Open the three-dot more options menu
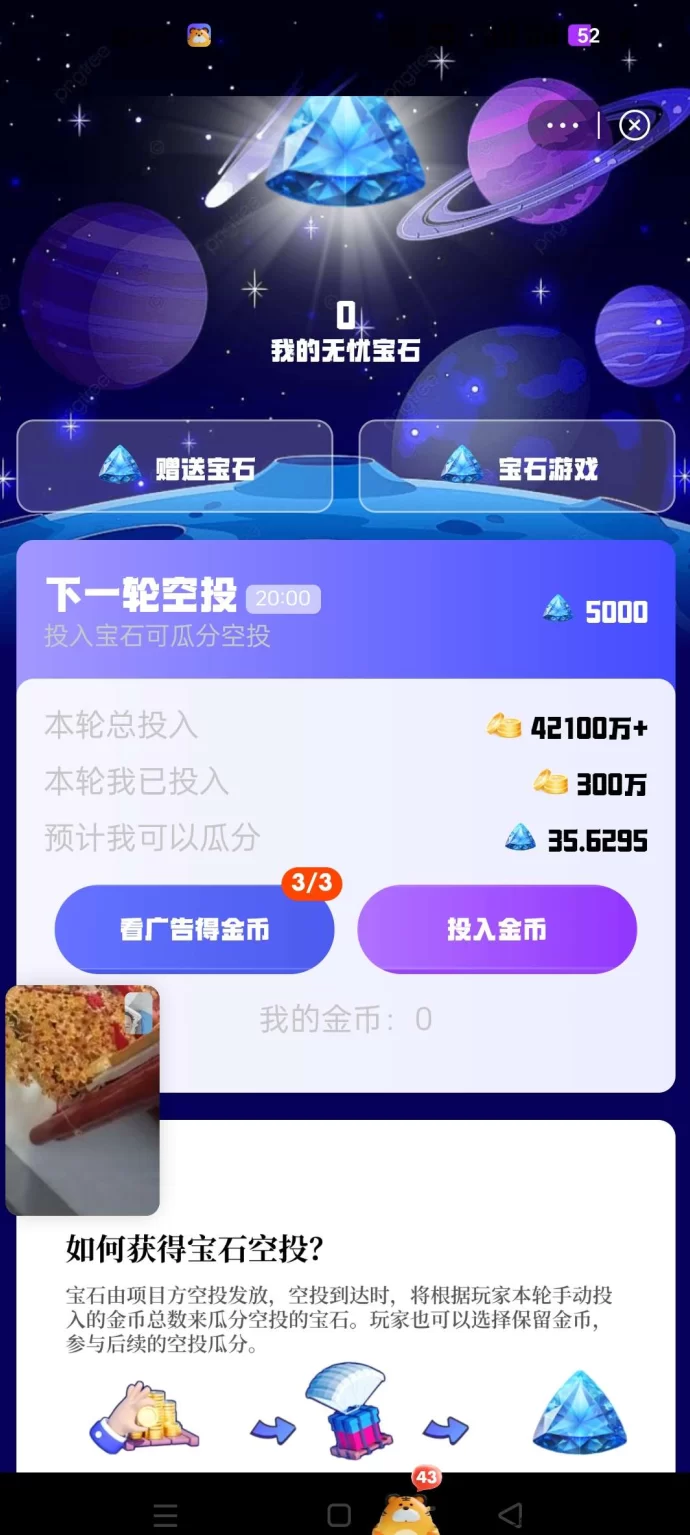The height and width of the screenshot is (1535, 690). 562,126
